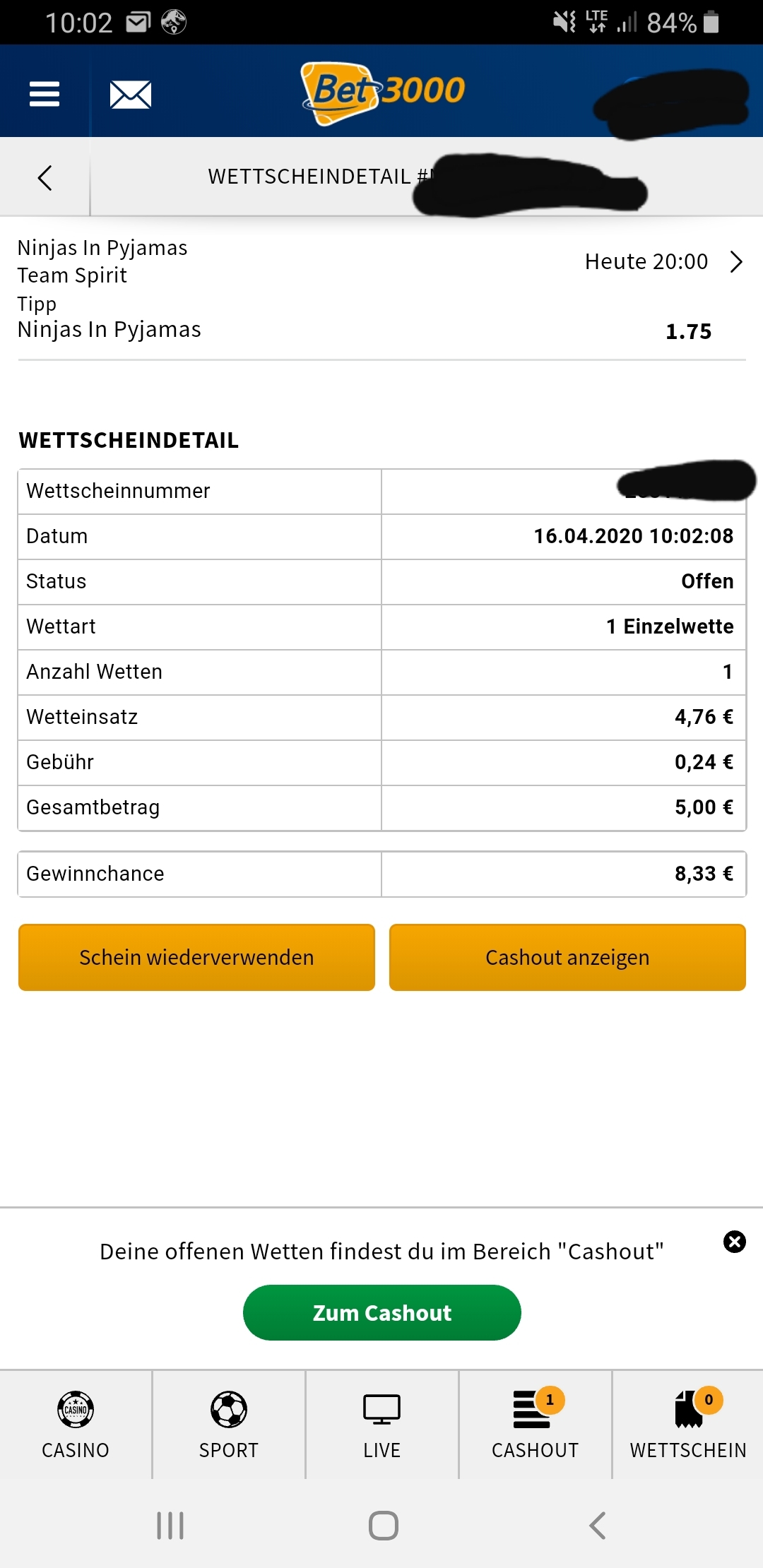Tap the green Zum Cashout button
Viewport: 763px width, 1568px height.
382,1312
